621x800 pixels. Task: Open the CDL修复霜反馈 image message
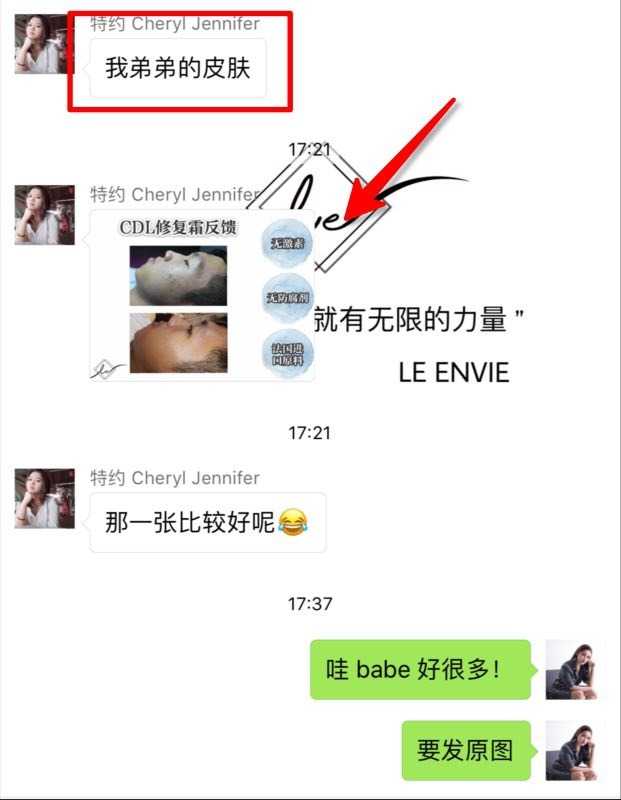click(200, 295)
